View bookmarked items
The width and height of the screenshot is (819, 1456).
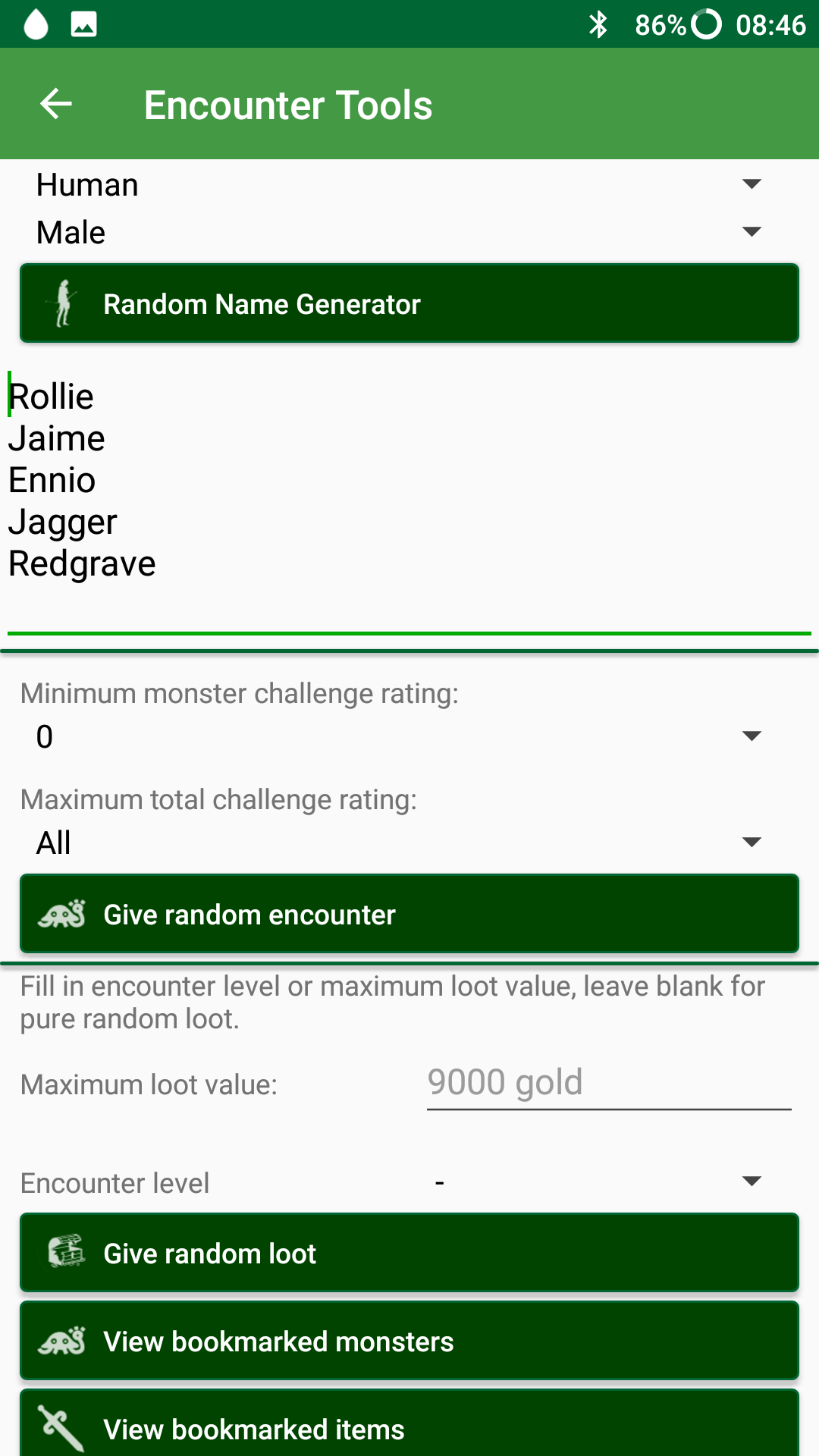coord(409,1427)
